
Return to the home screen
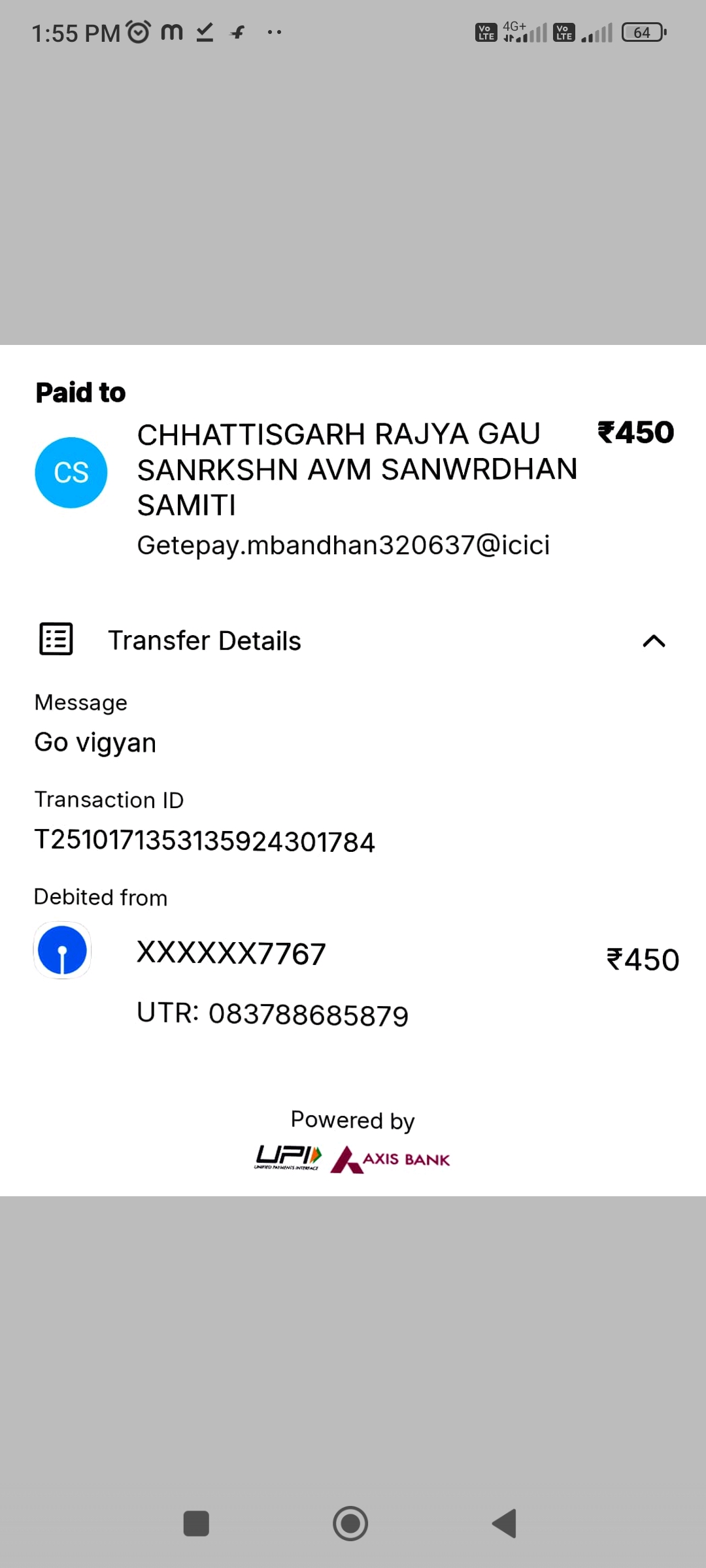[x=350, y=1524]
